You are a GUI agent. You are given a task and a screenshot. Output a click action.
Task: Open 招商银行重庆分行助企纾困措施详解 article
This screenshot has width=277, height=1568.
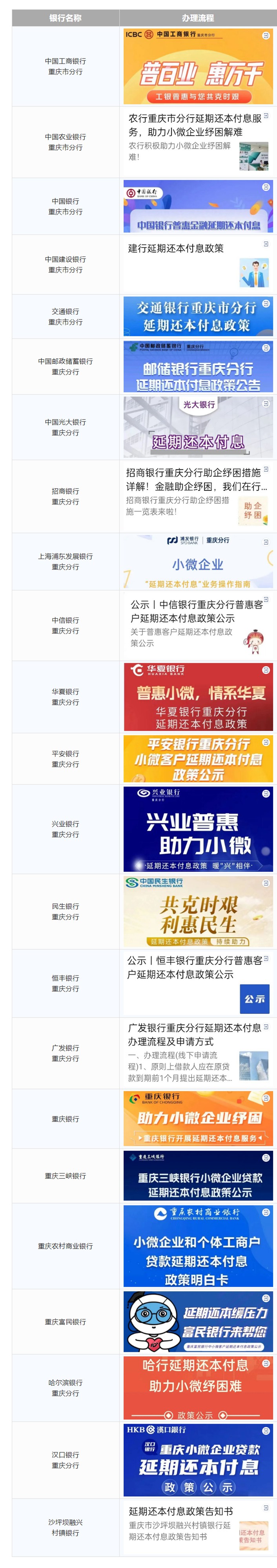point(195,479)
